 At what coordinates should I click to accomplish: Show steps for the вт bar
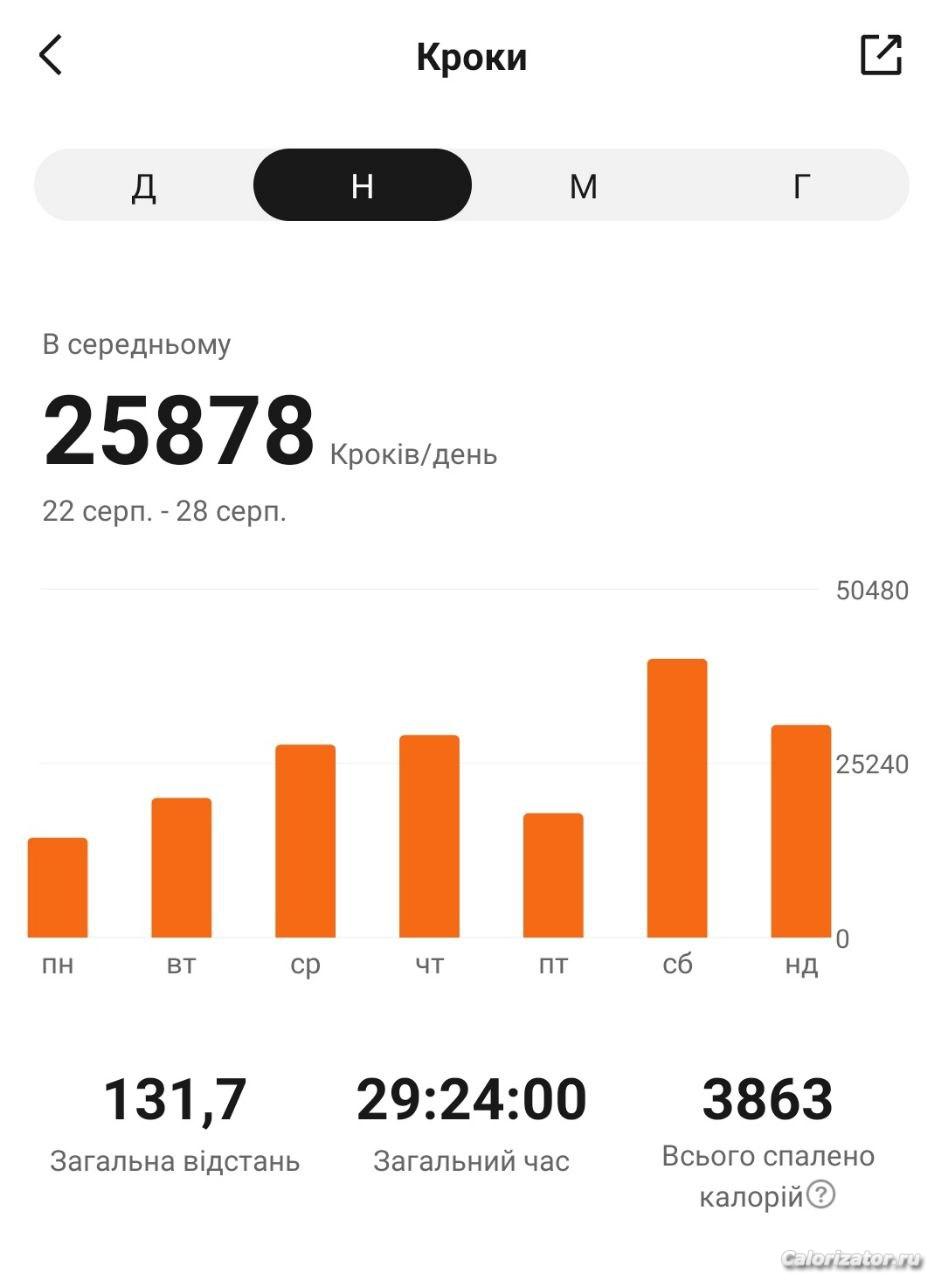pyautogui.click(x=181, y=868)
